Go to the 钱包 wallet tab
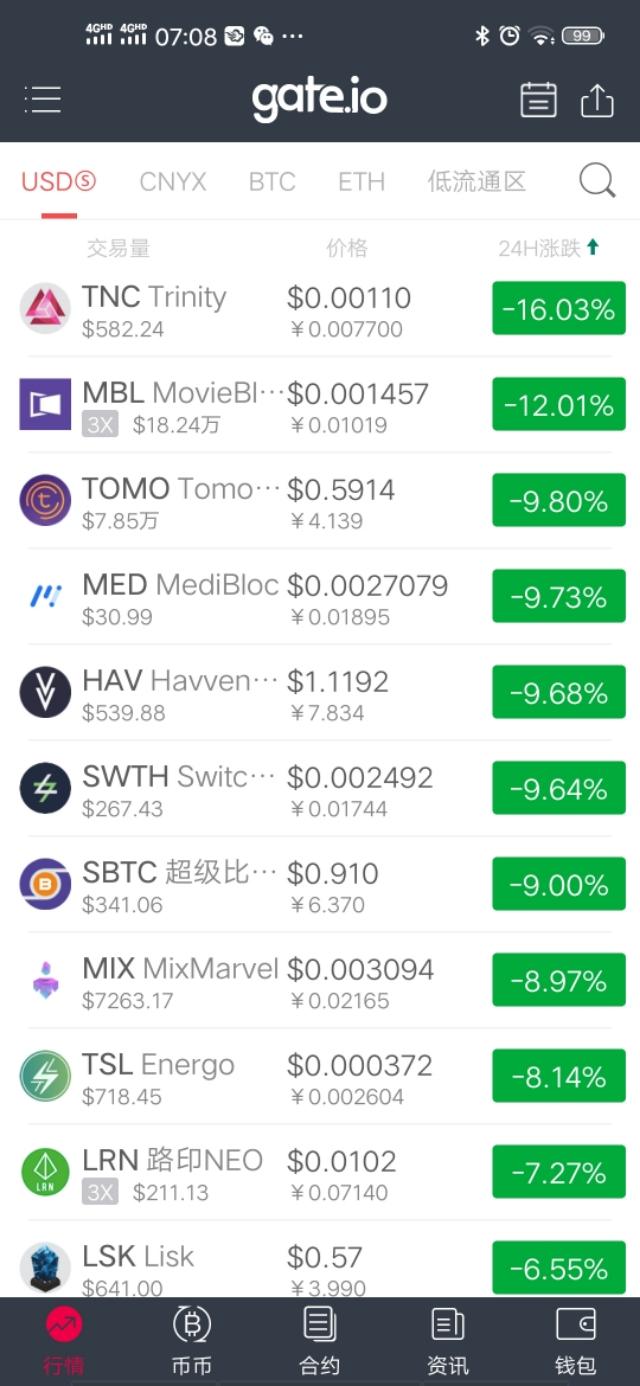The image size is (640, 1386). tap(575, 1341)
